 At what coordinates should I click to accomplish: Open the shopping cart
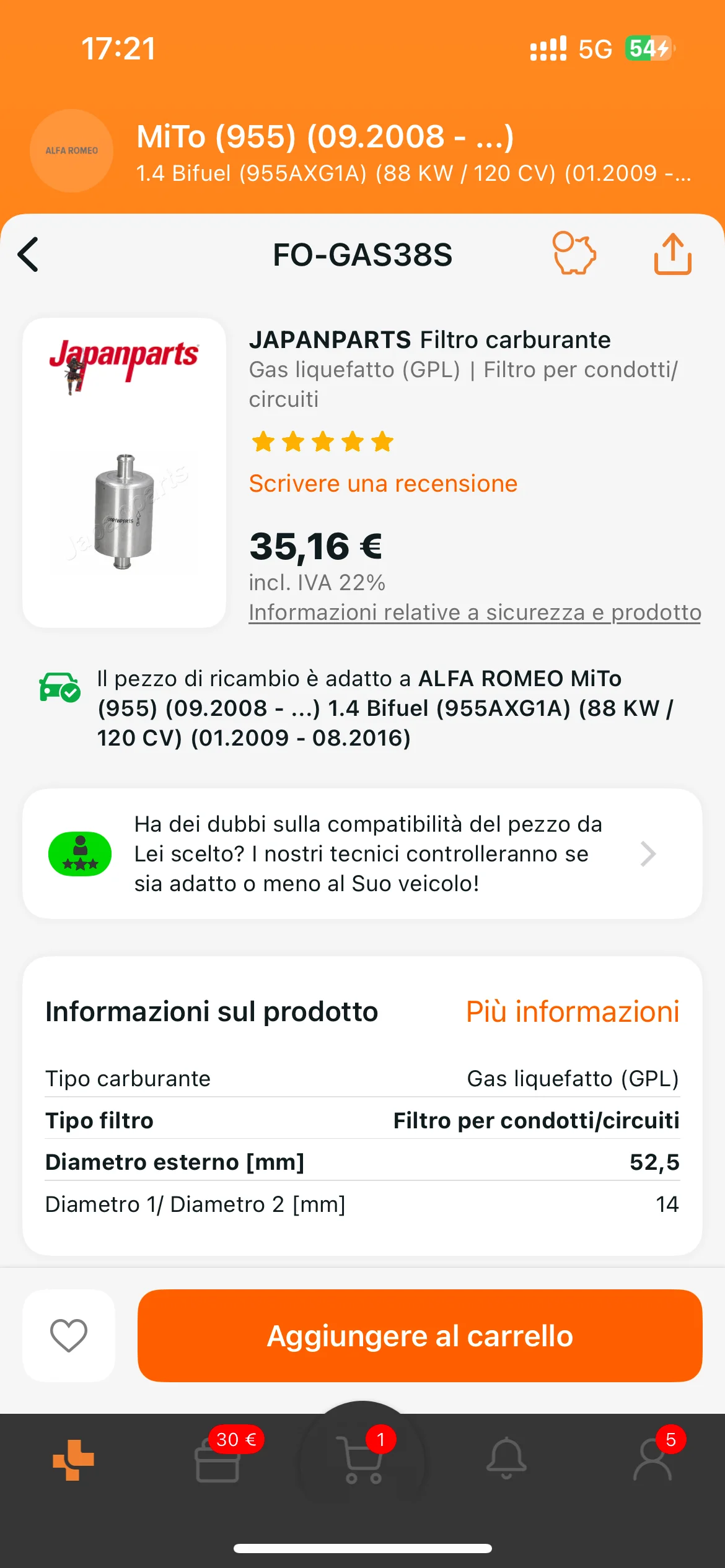(x=362, y=1458)
